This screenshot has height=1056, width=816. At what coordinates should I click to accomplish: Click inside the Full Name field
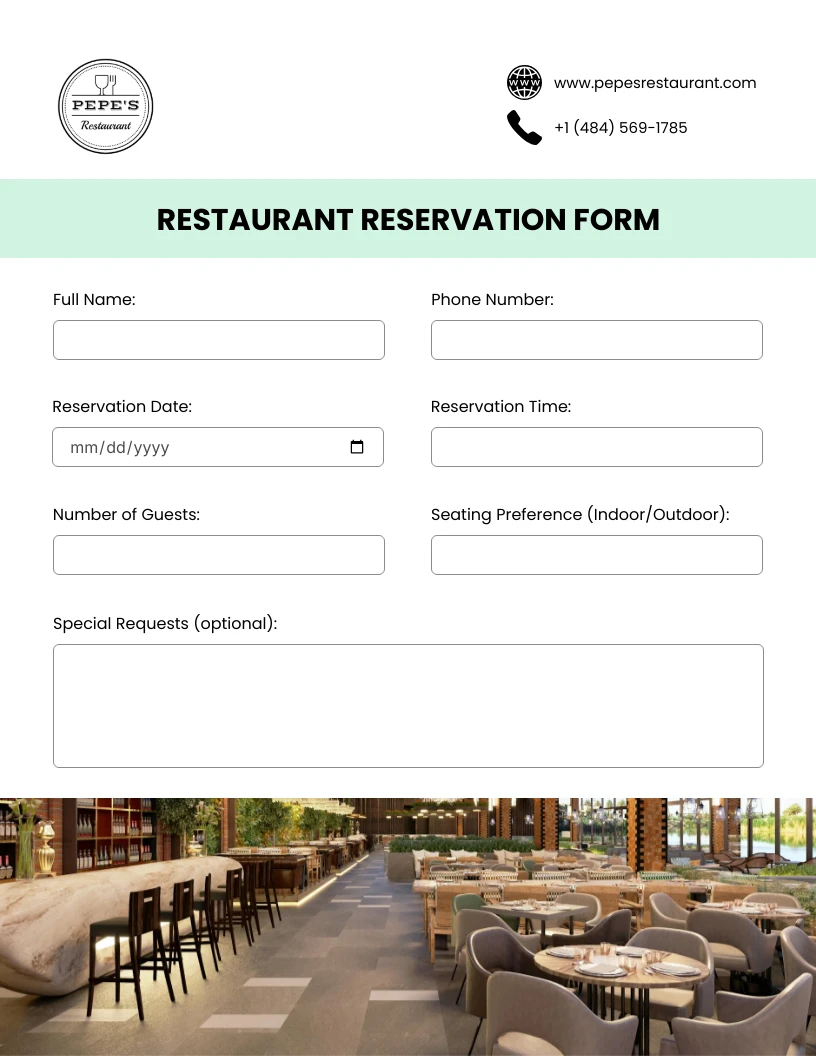218,340
